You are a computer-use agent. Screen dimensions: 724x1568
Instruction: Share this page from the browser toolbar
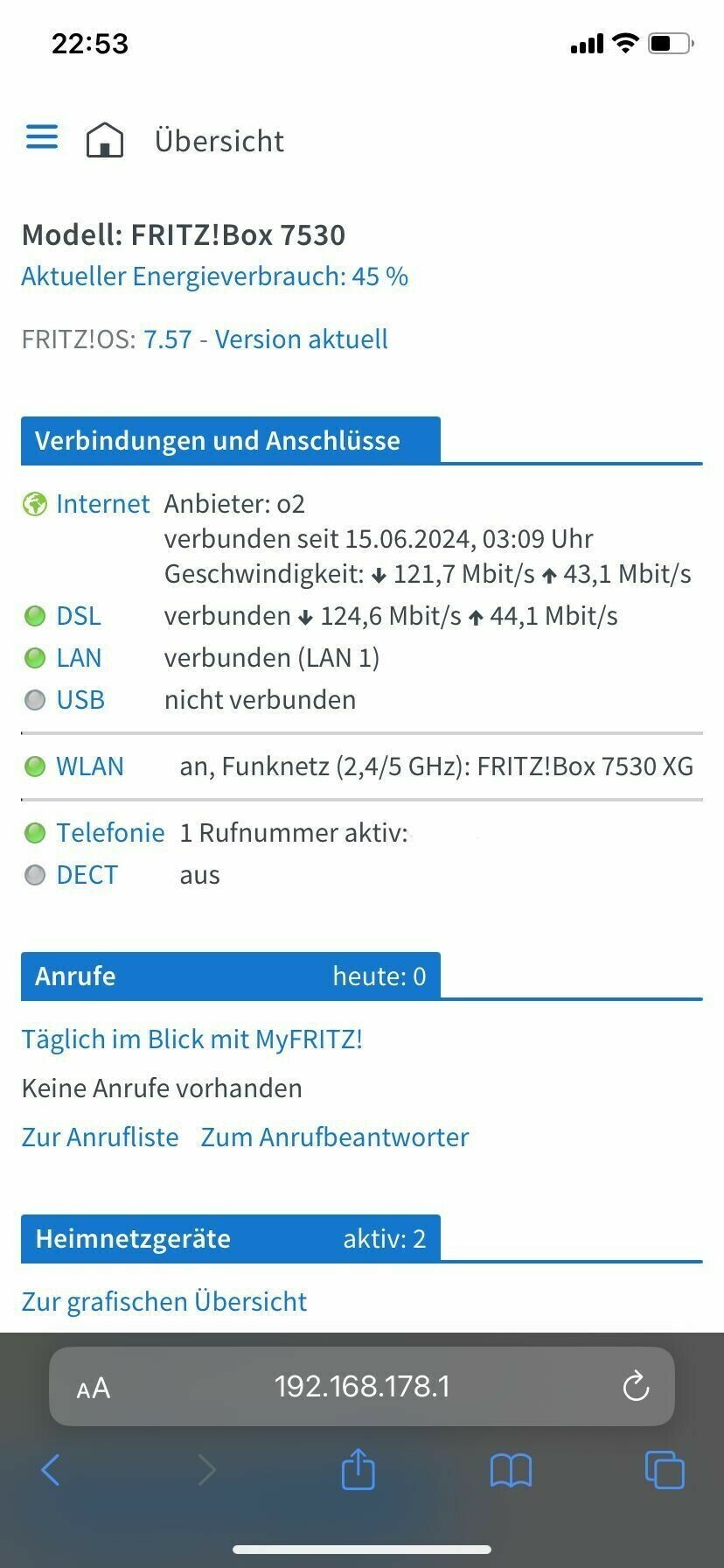(x=358, y=1468)
